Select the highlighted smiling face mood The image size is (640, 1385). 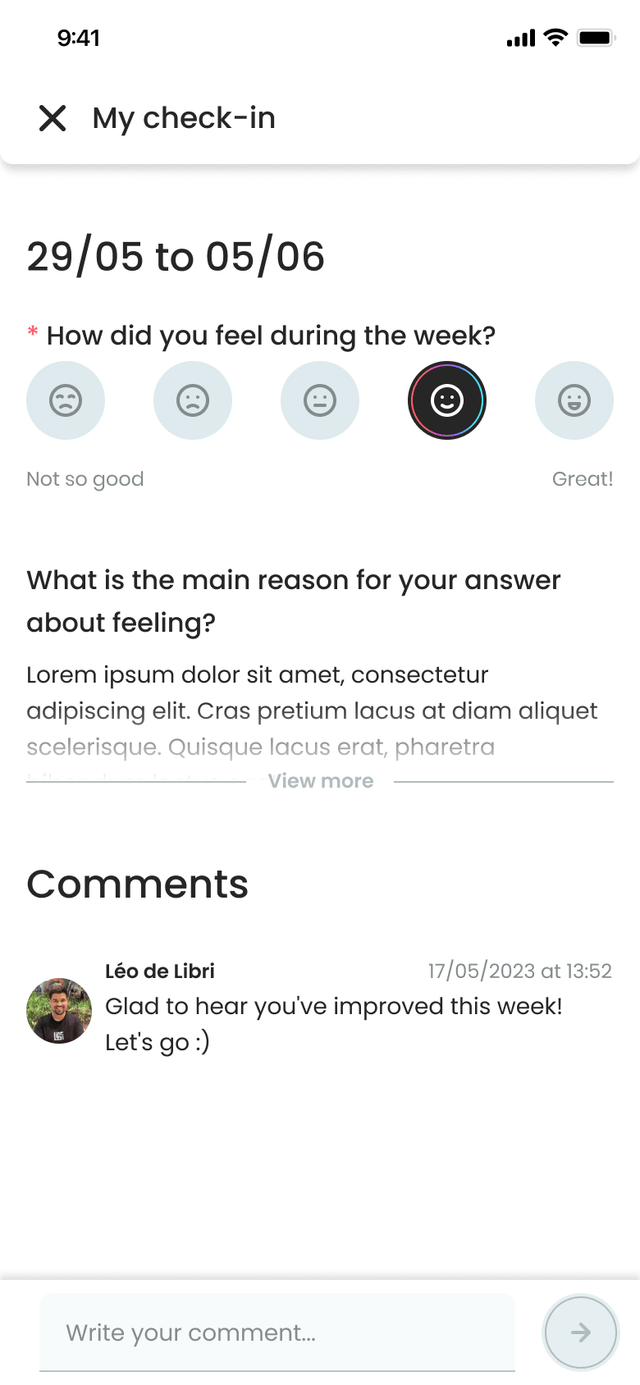coord(446,401)
